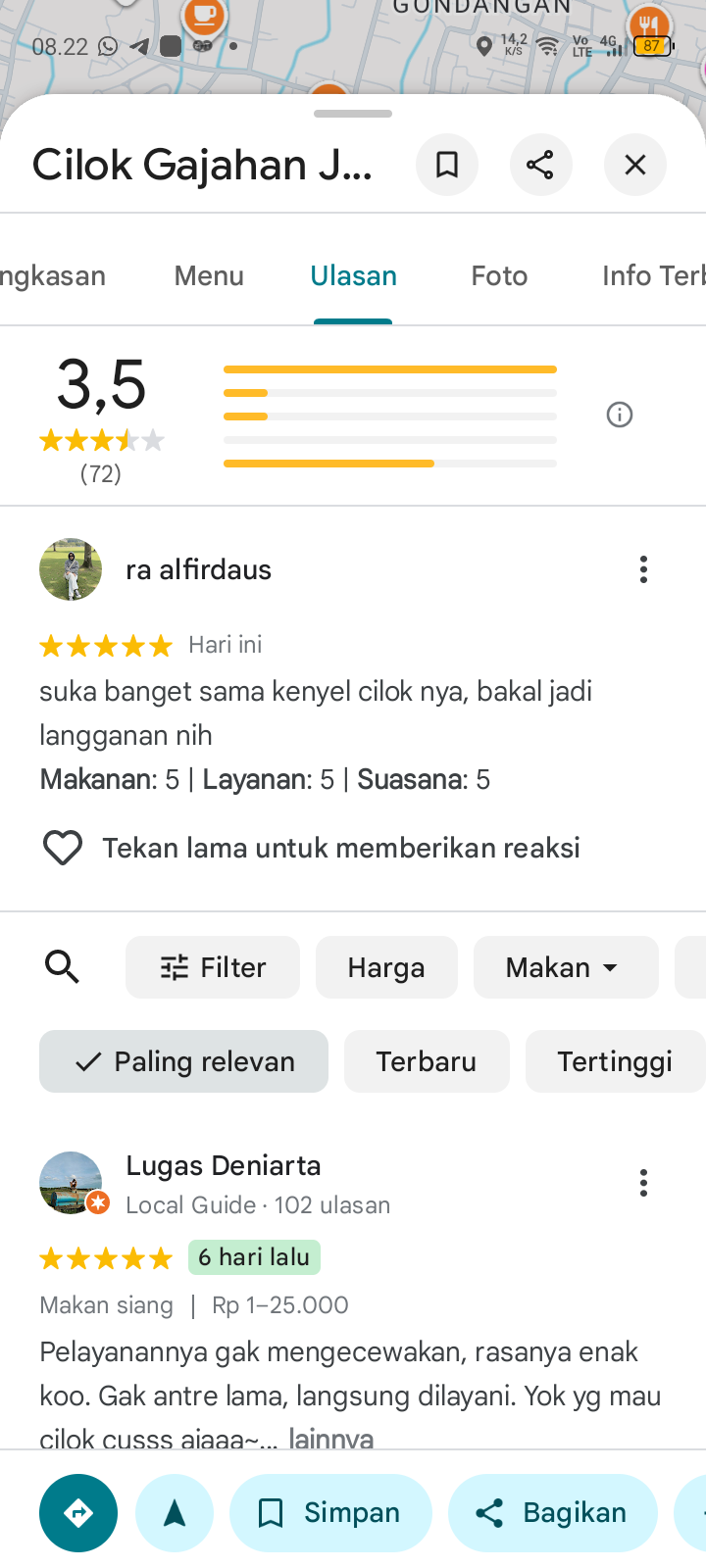The image size is (706, 1568).
Task: Sort reviews by Tertinggi
Action: coord(614,1061)
